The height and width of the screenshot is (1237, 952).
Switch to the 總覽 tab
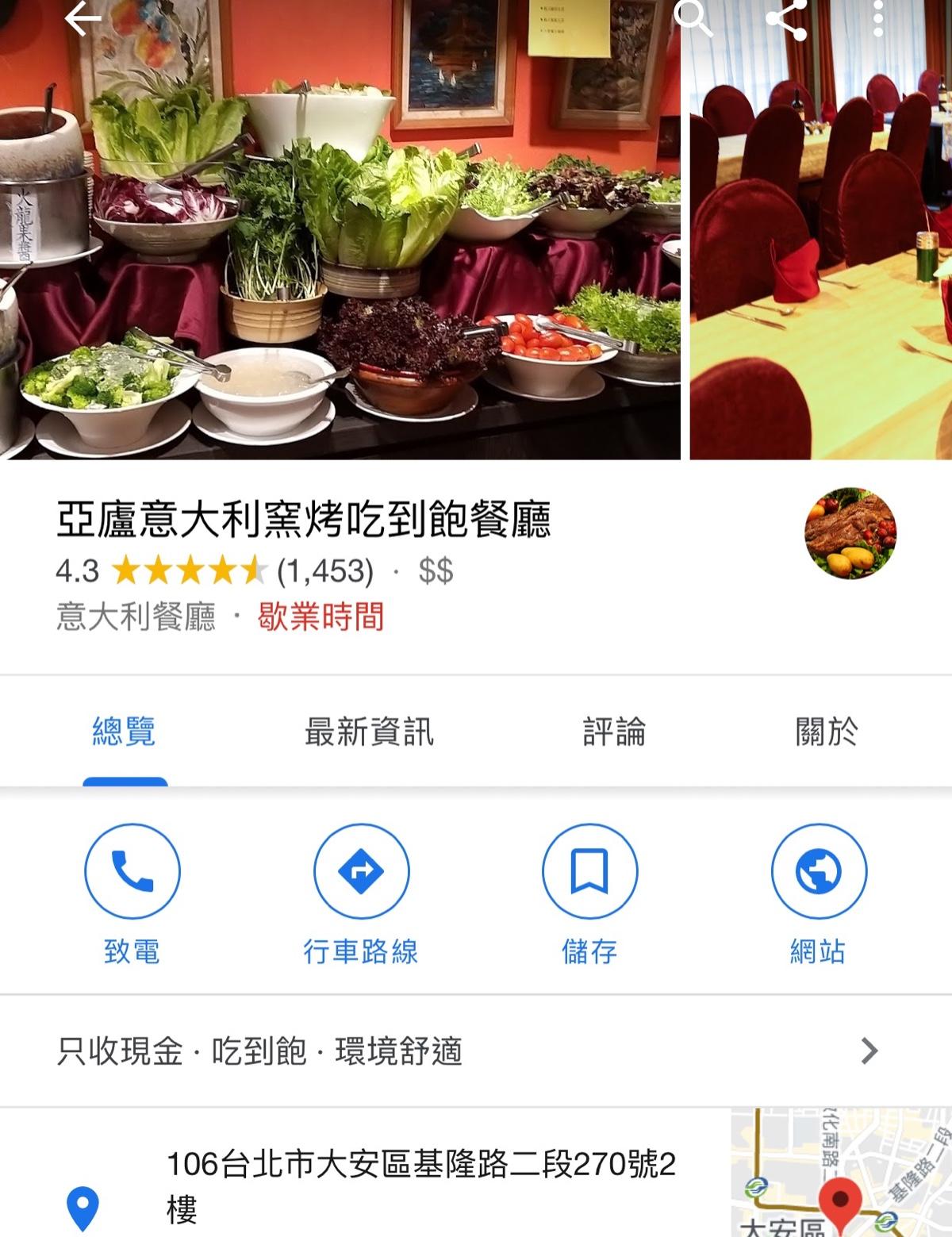[124, 732]
